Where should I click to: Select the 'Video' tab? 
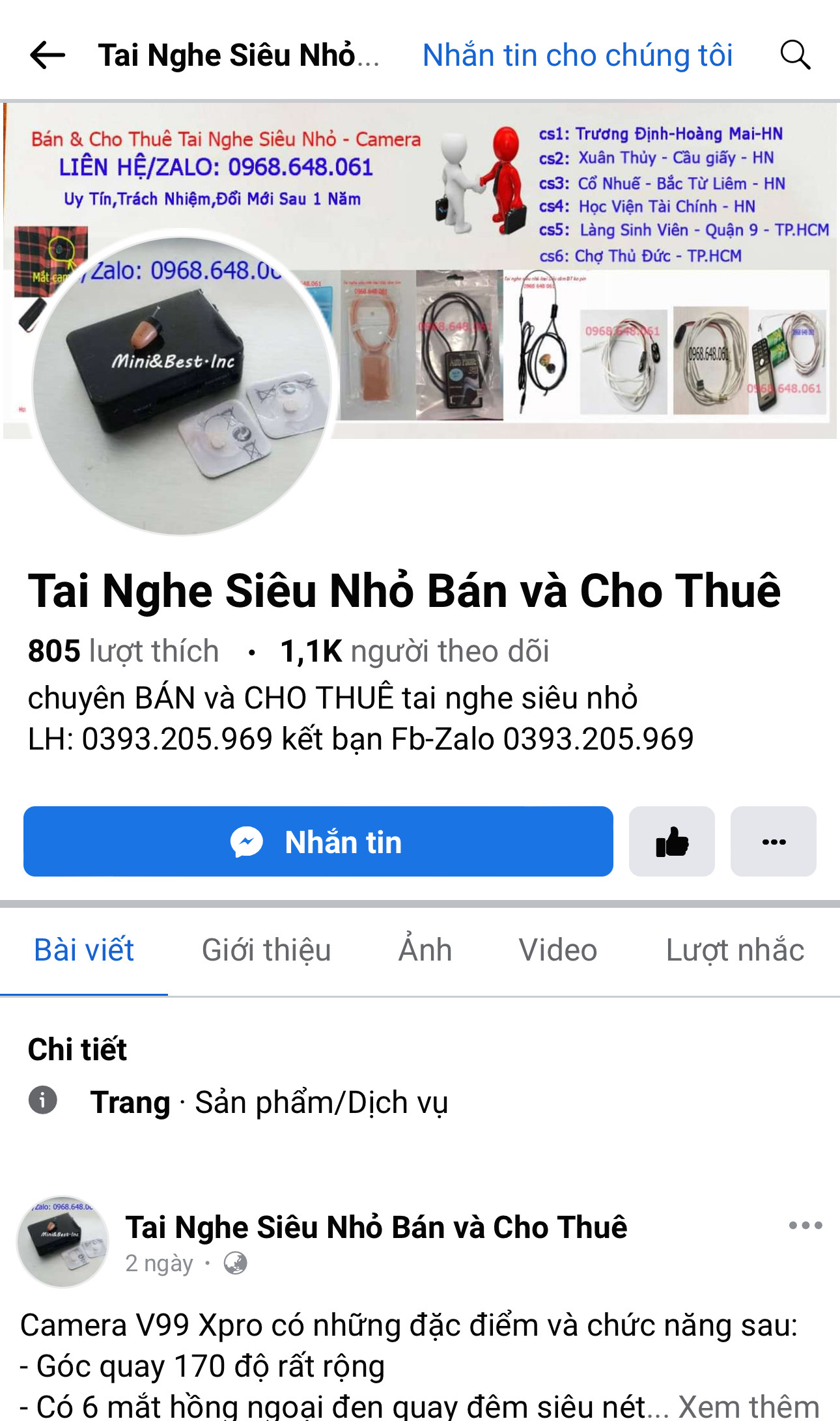(558, 950)
